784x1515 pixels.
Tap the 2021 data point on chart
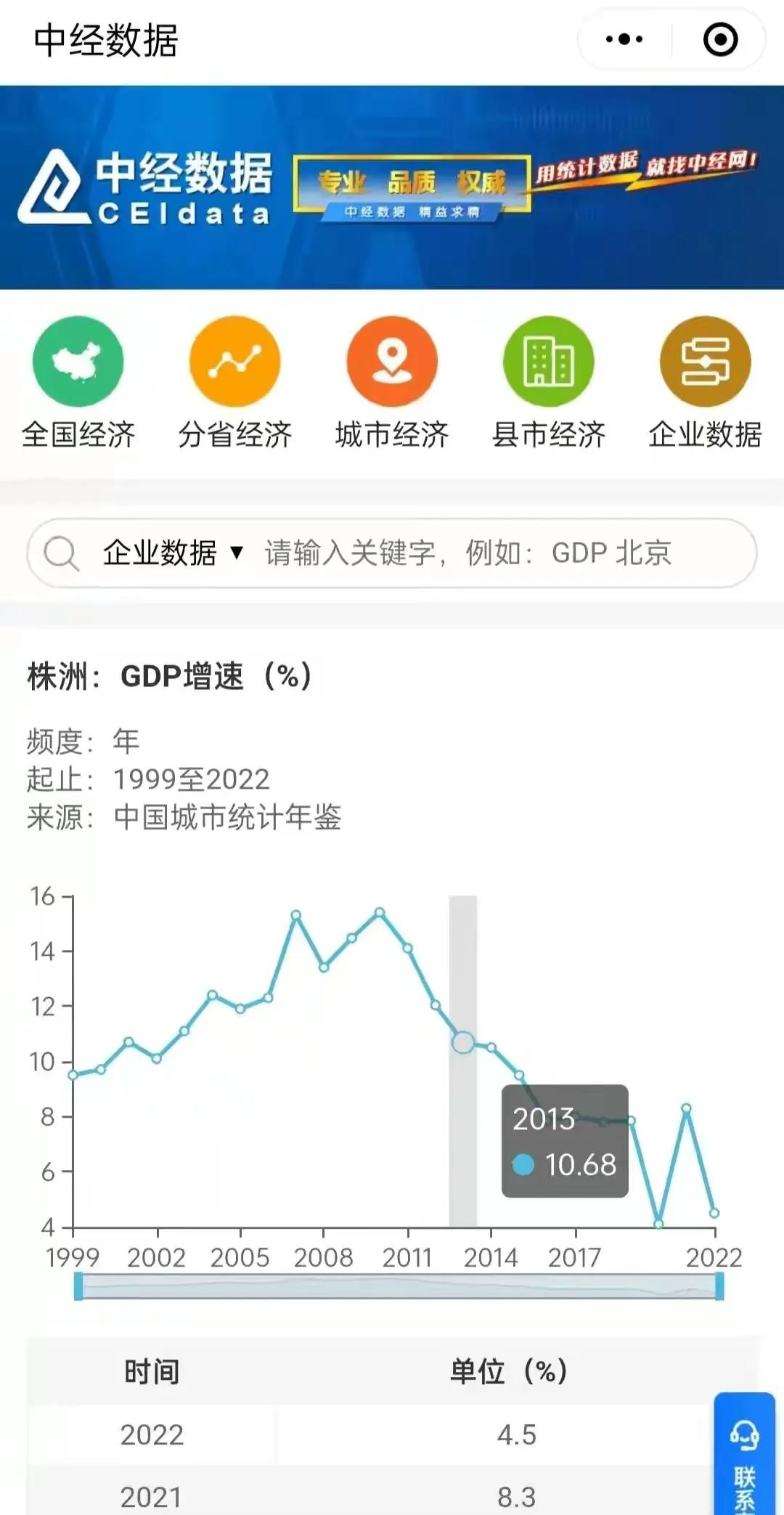(686, 1108)
